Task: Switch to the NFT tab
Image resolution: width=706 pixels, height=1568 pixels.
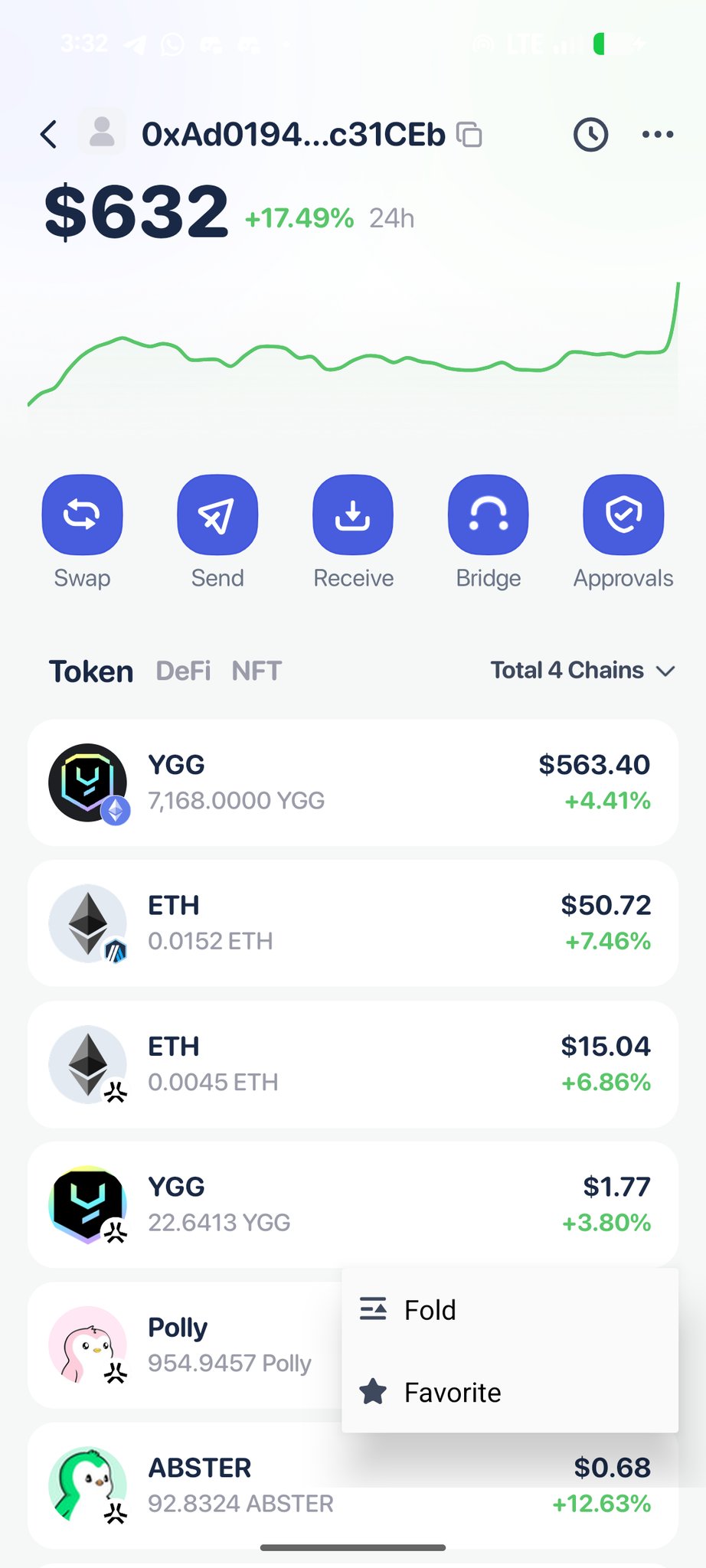Action: [257, 671]
